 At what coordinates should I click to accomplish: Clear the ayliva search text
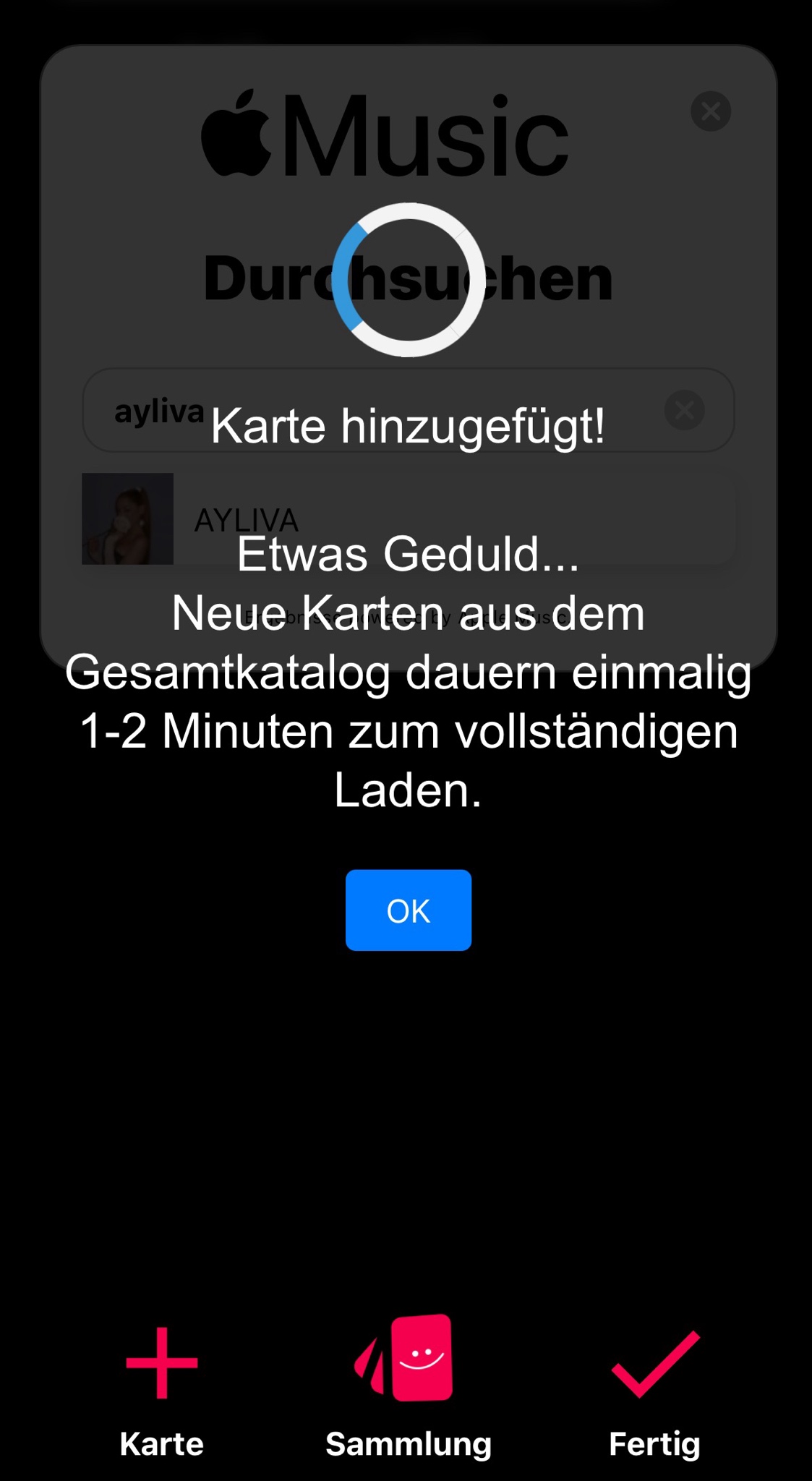tap(683, 410)
